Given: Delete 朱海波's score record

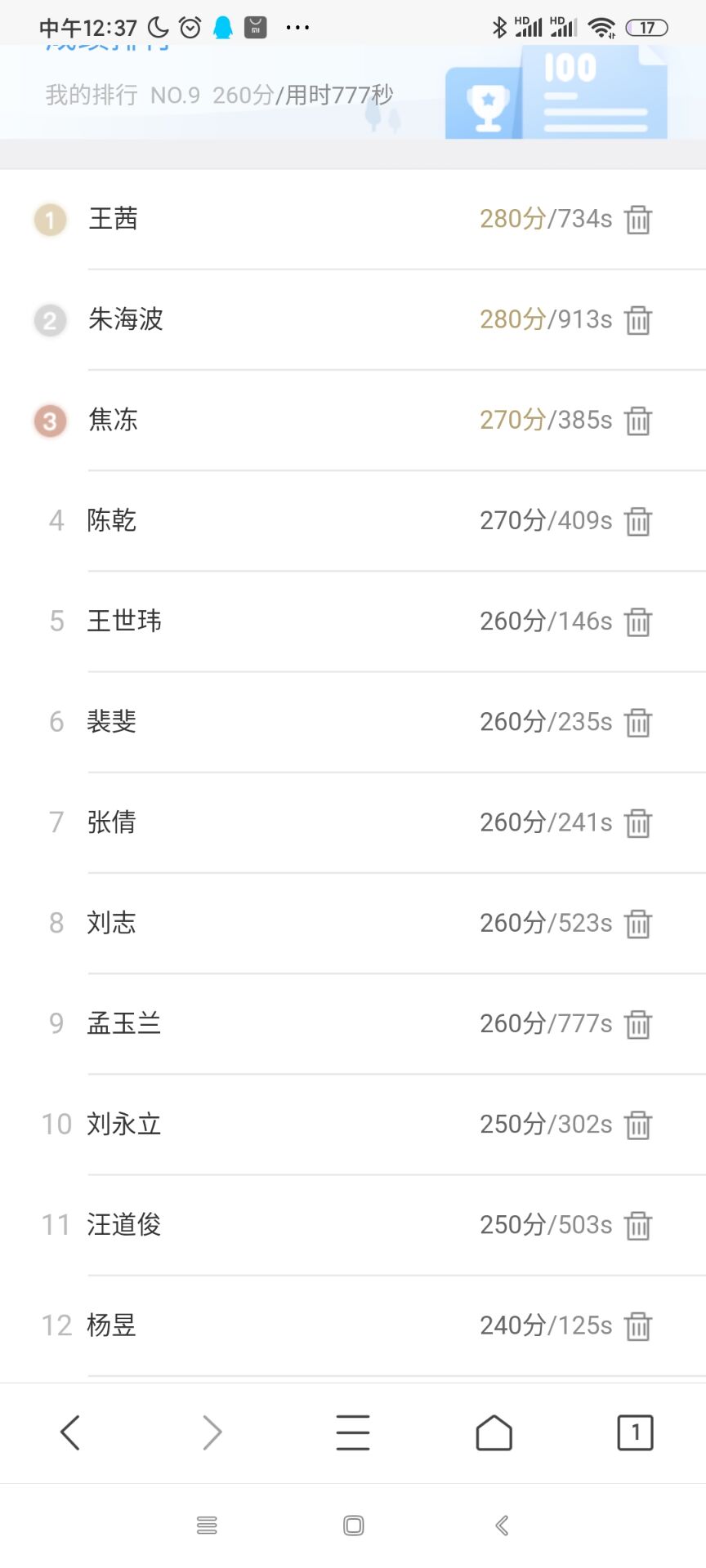Looking at the screenshot, I should pyautogui.click(x=638, y=320).
